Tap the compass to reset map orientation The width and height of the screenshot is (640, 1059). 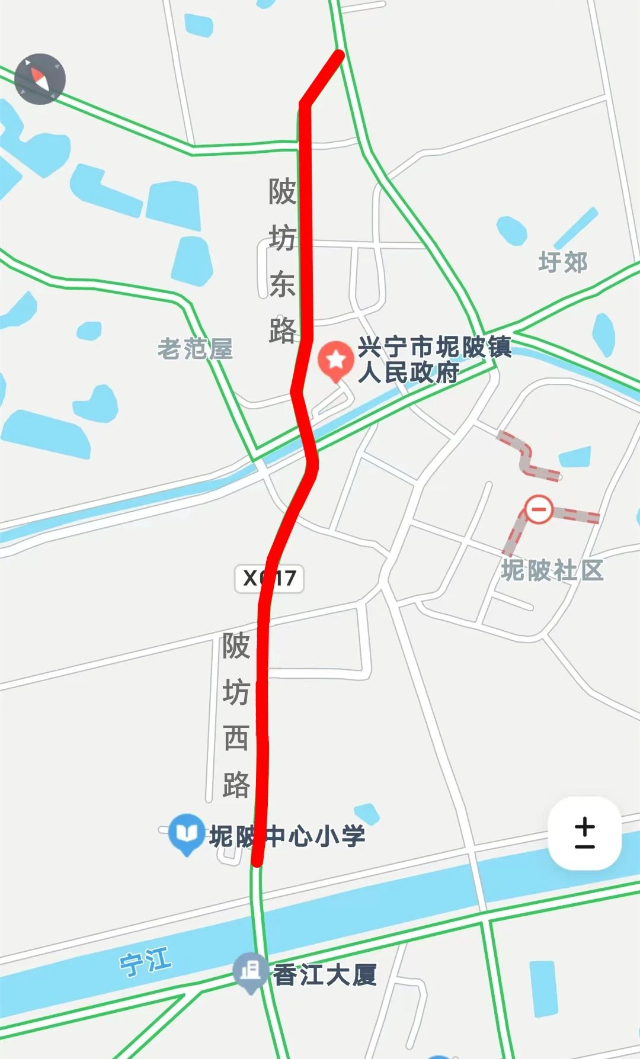[40, 79]
